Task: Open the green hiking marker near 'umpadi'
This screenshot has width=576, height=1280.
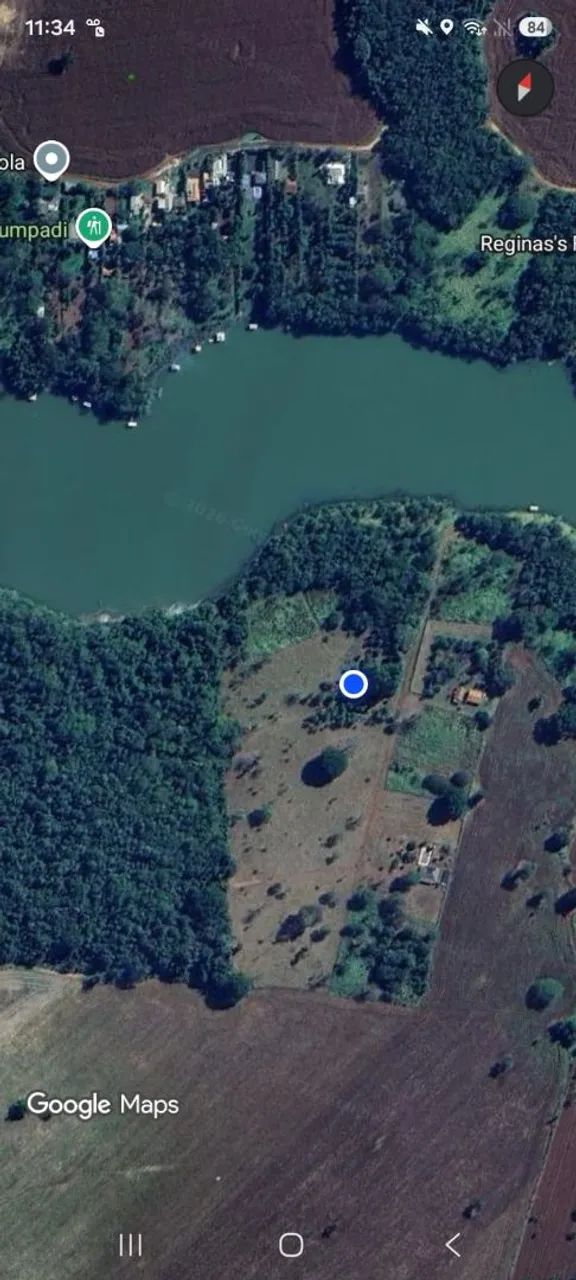Action: click(x=94, y=228)
